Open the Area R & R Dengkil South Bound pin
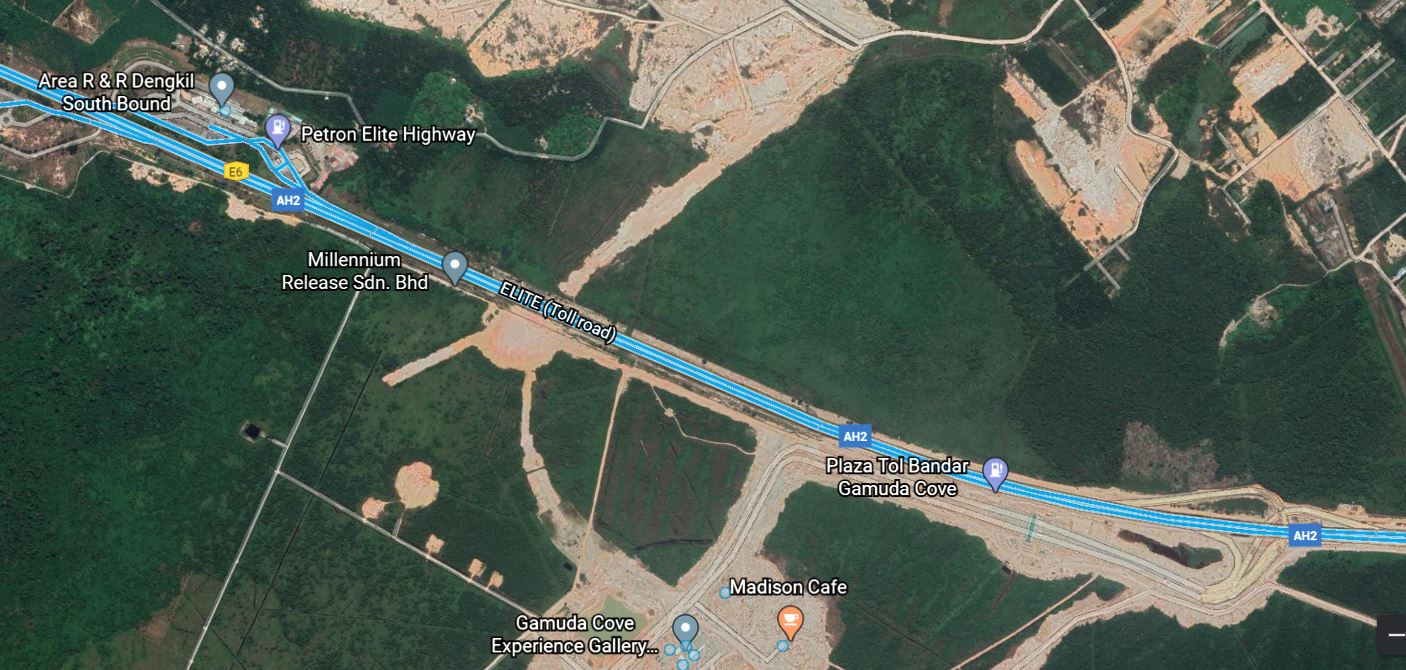The width and height of the screenshot is (1406, 670). point(221,89)
